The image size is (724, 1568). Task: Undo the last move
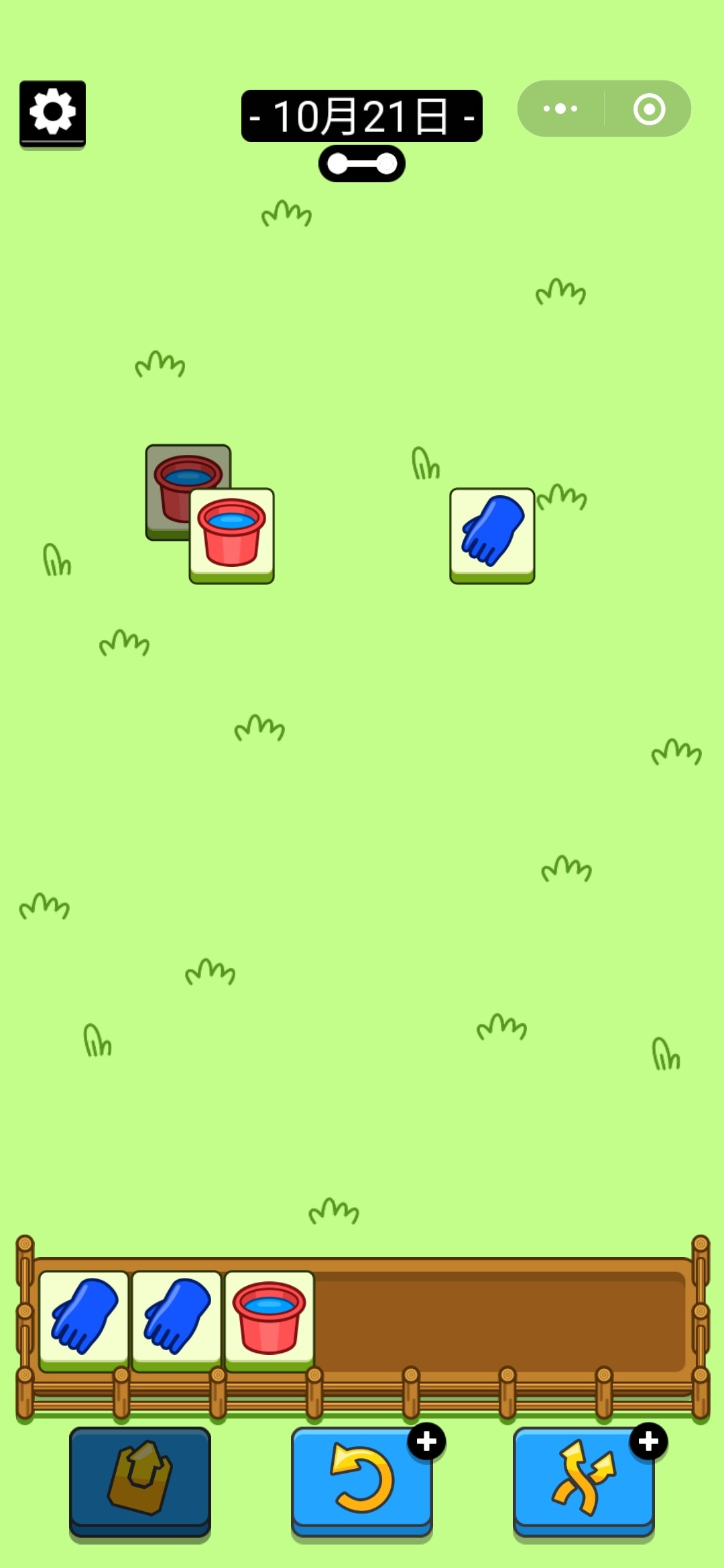point(362,1482)
